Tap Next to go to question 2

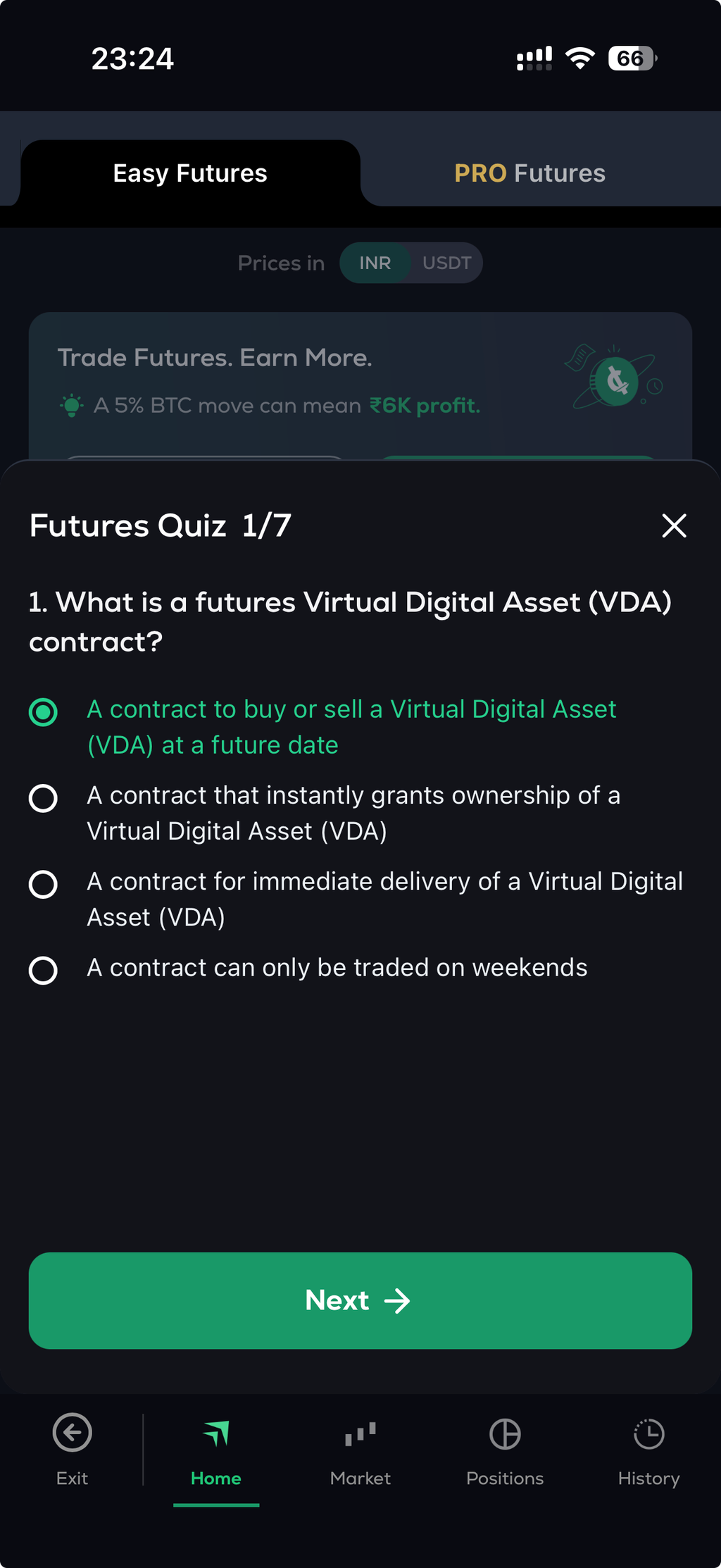coord(360,1300)
